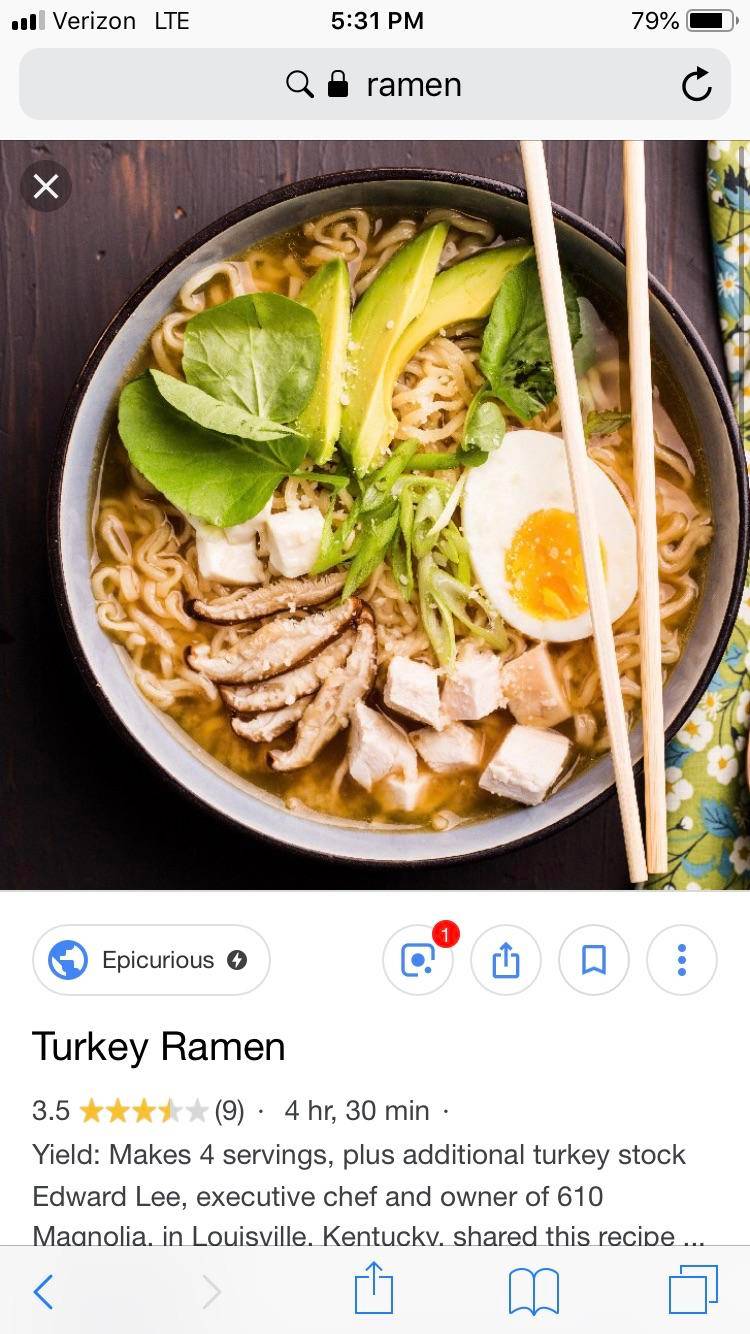Save this image to a collection

point(594,960)
